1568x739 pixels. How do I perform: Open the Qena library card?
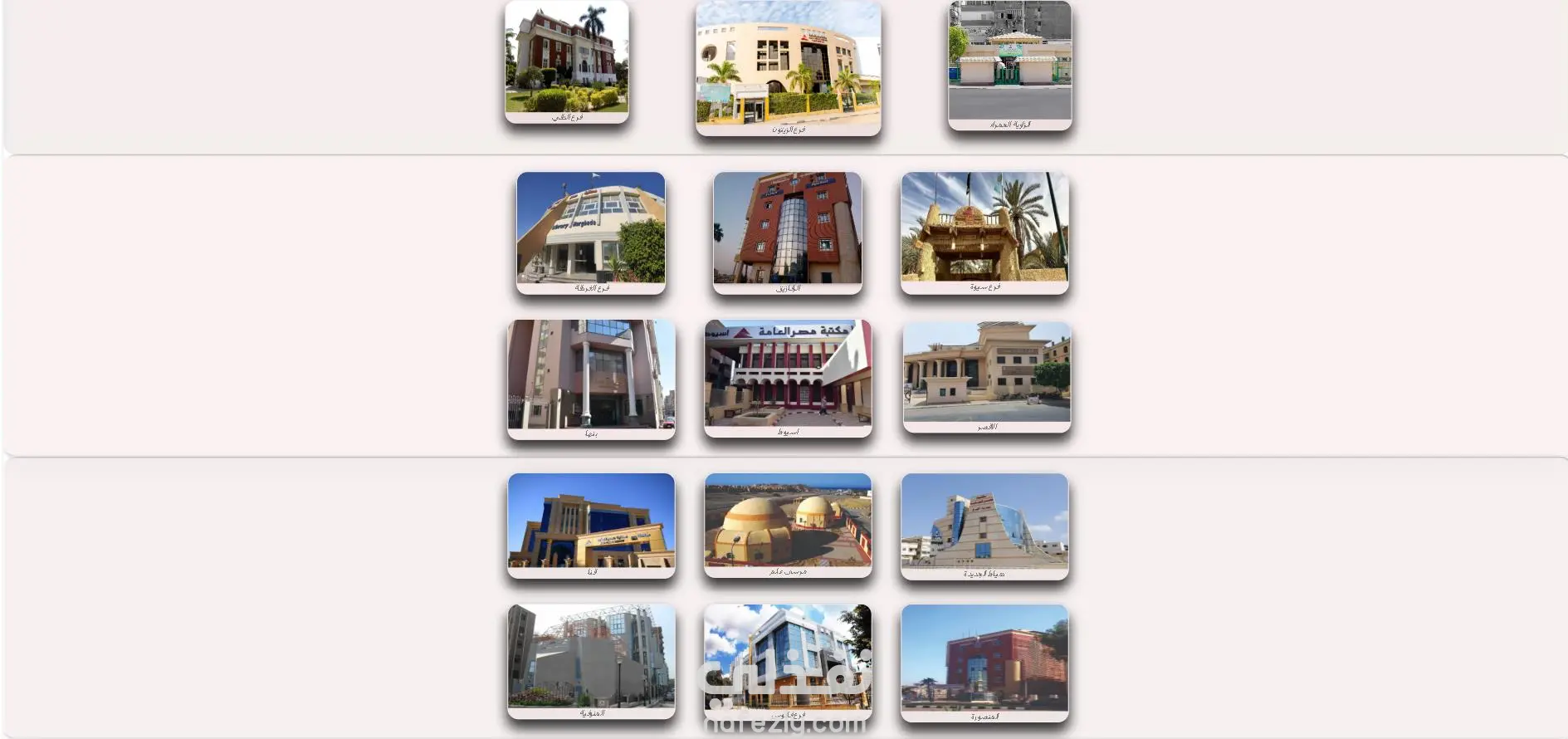click(x=591, y=523)
